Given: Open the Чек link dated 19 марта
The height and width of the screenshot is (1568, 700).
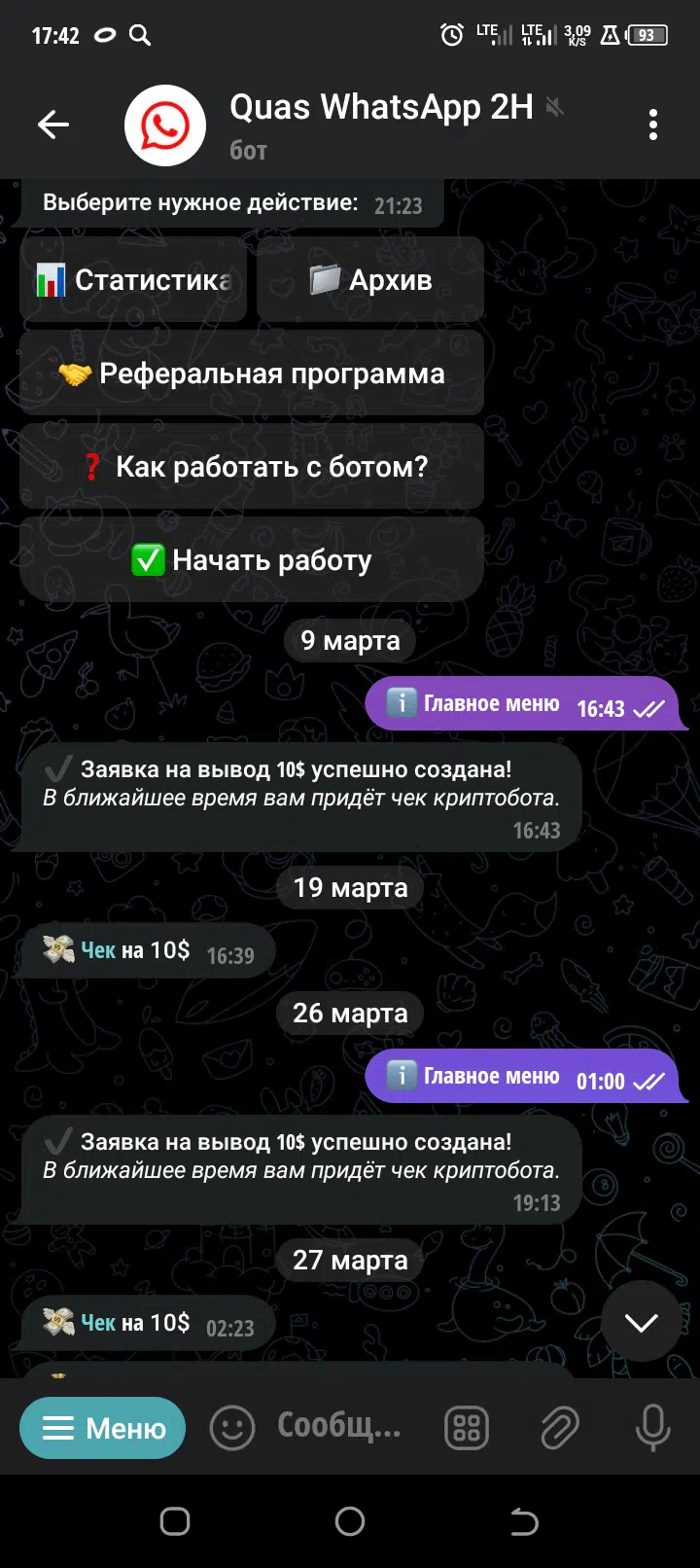Looking at the screenshot, I should tap(98, 950).
